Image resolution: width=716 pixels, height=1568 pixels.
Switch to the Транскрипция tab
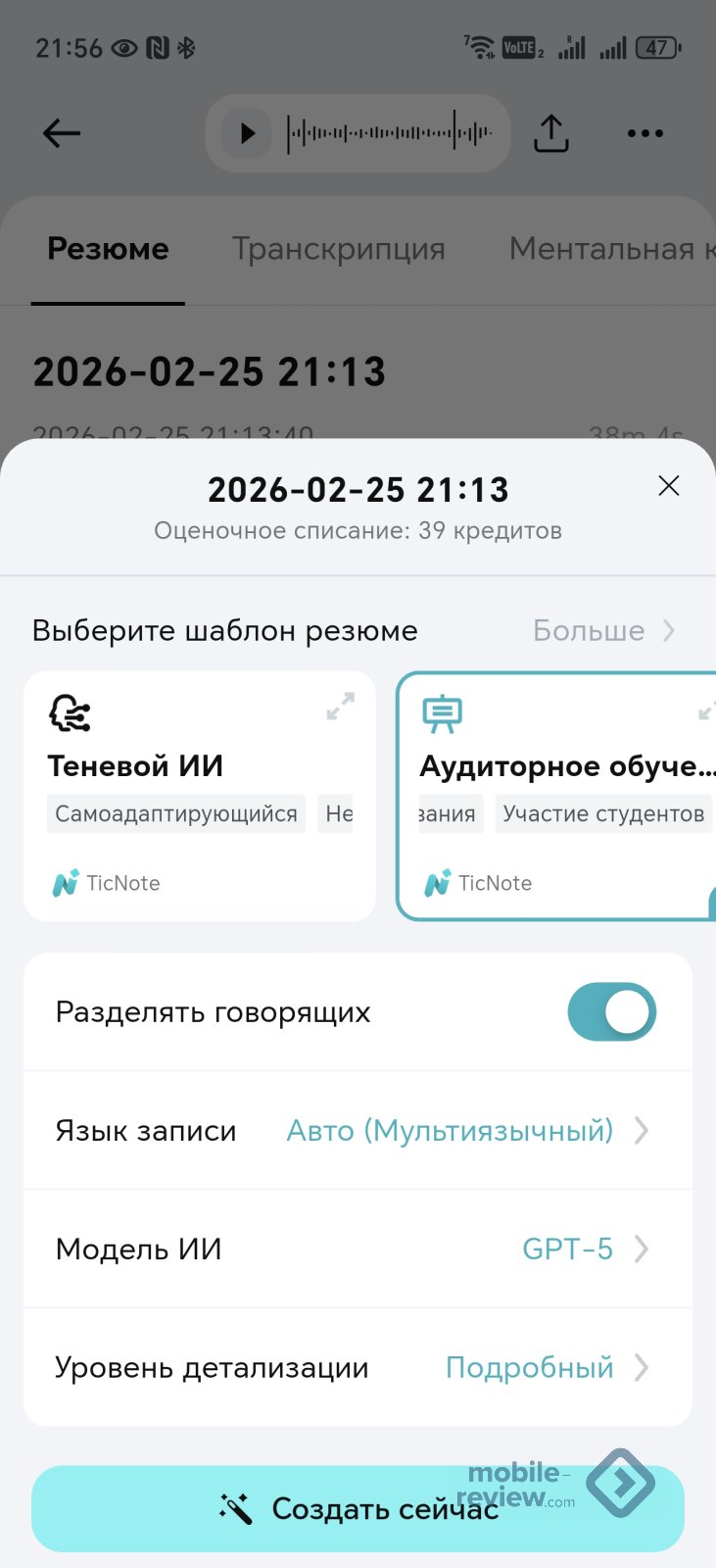(x=338, y=249)
